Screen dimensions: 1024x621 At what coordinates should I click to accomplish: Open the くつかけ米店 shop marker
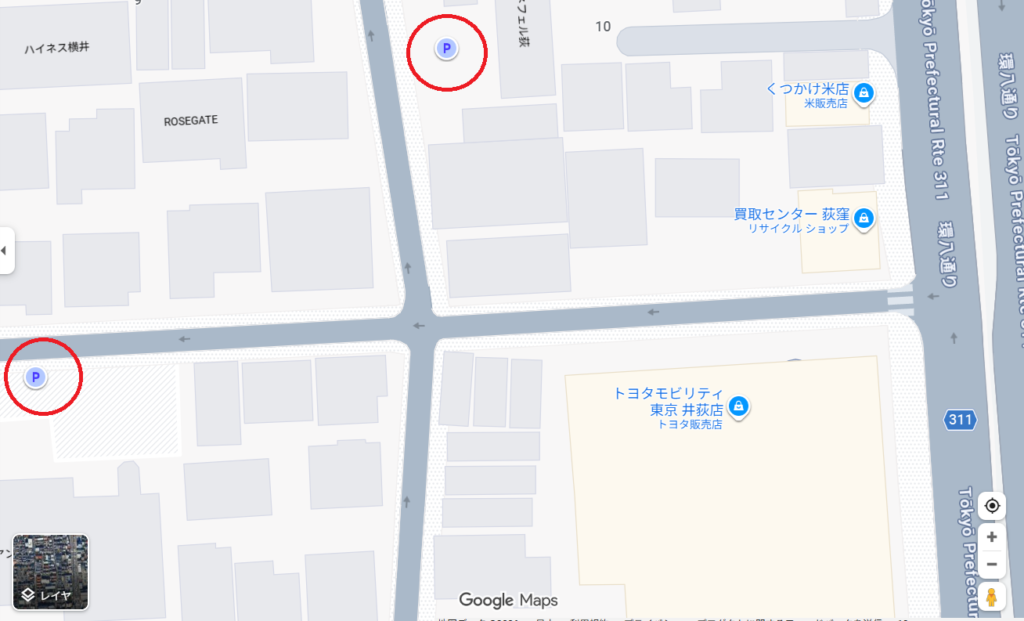864,94
